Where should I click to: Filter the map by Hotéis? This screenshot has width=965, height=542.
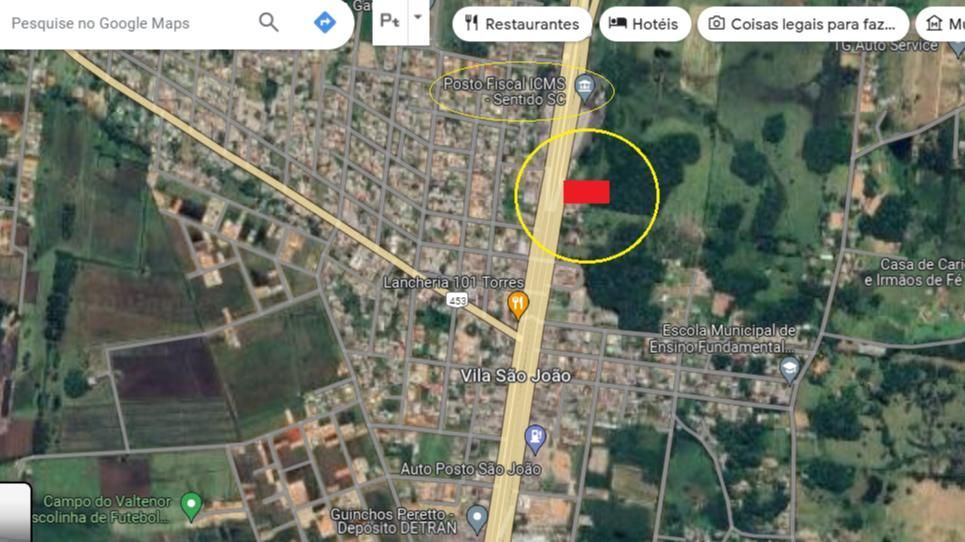point(644,24)
